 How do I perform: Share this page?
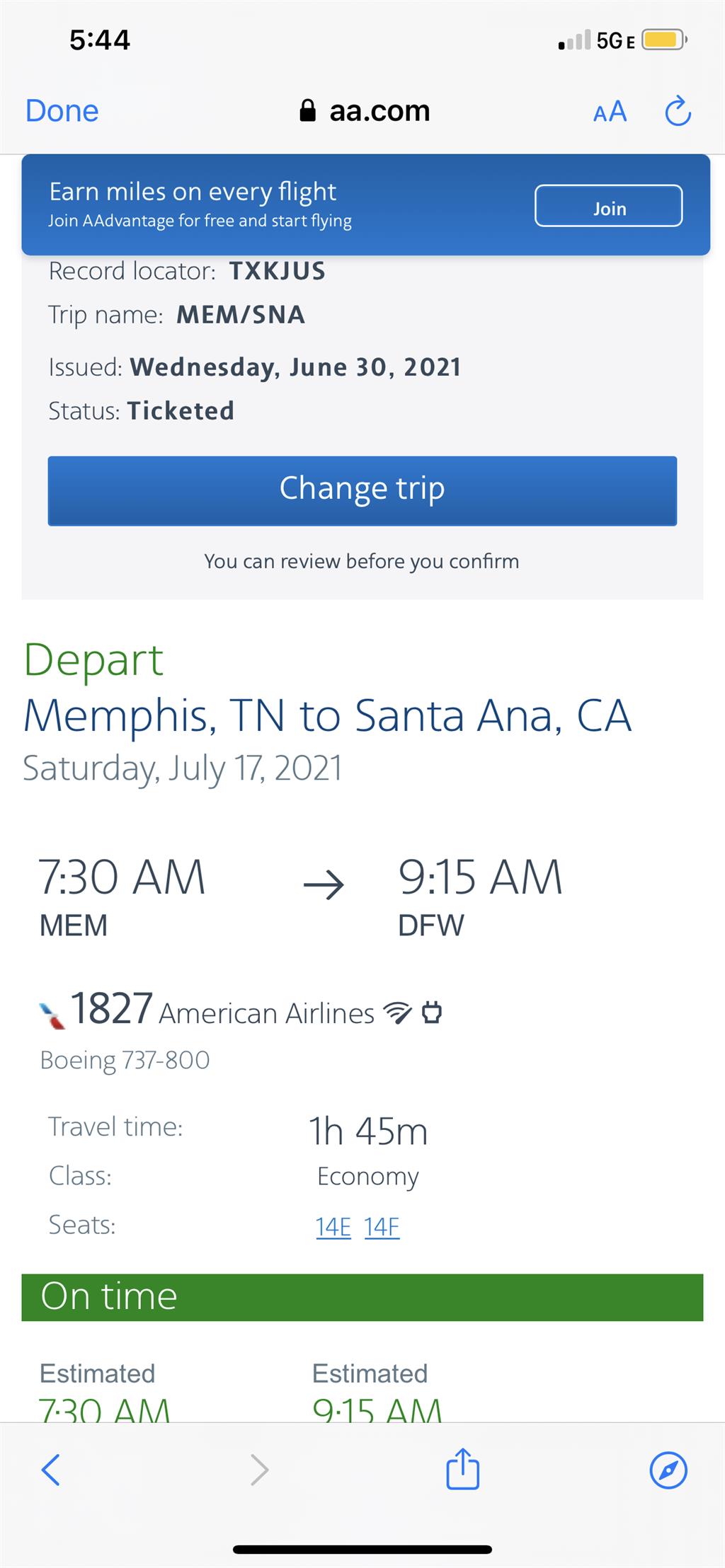pyautogui.click(x=463, y=1468)
